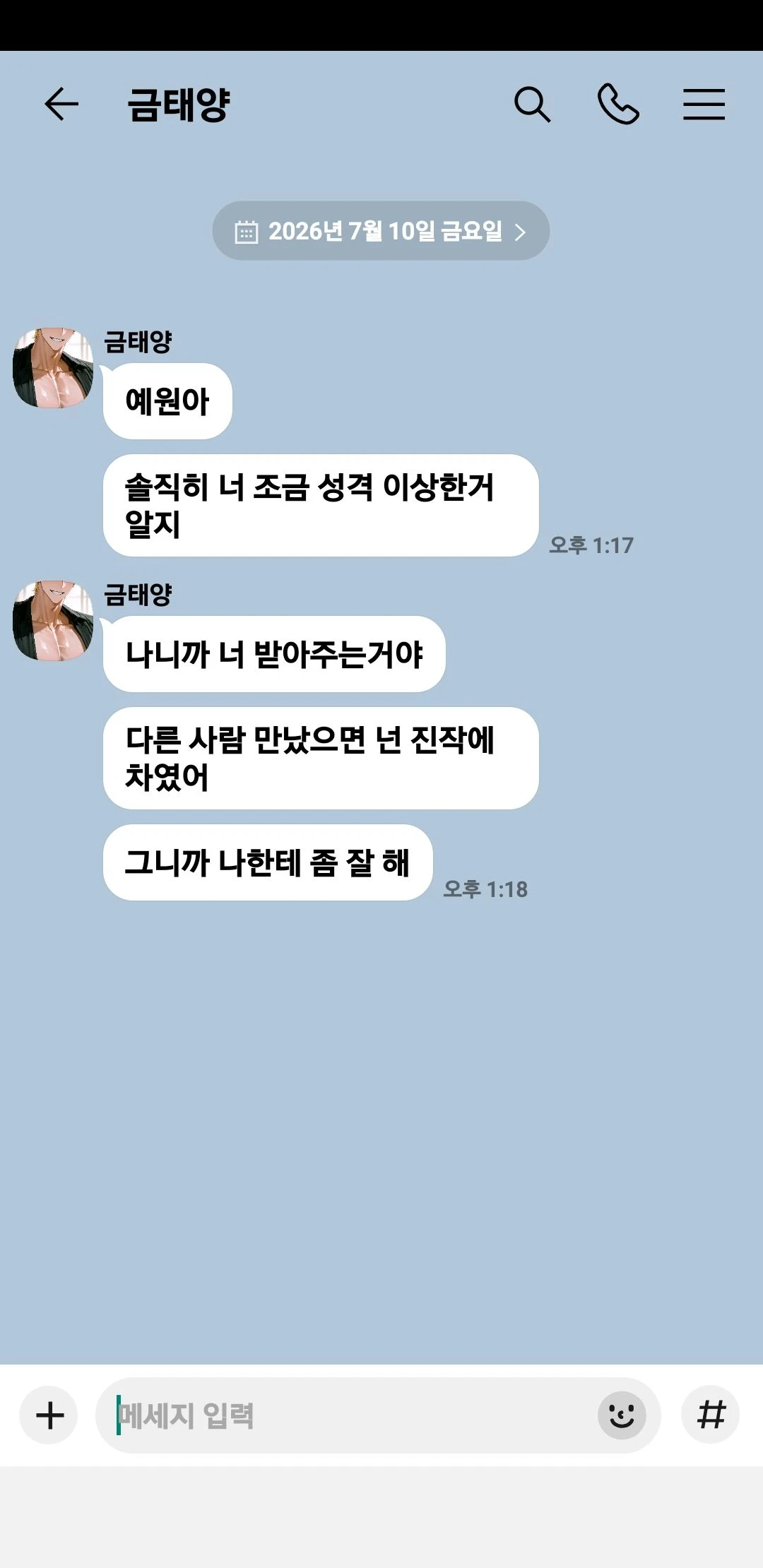Open the plus attachment menu
This screenshot has width=763, height=1568.
pyautogui.click(x=49, y=1415)
